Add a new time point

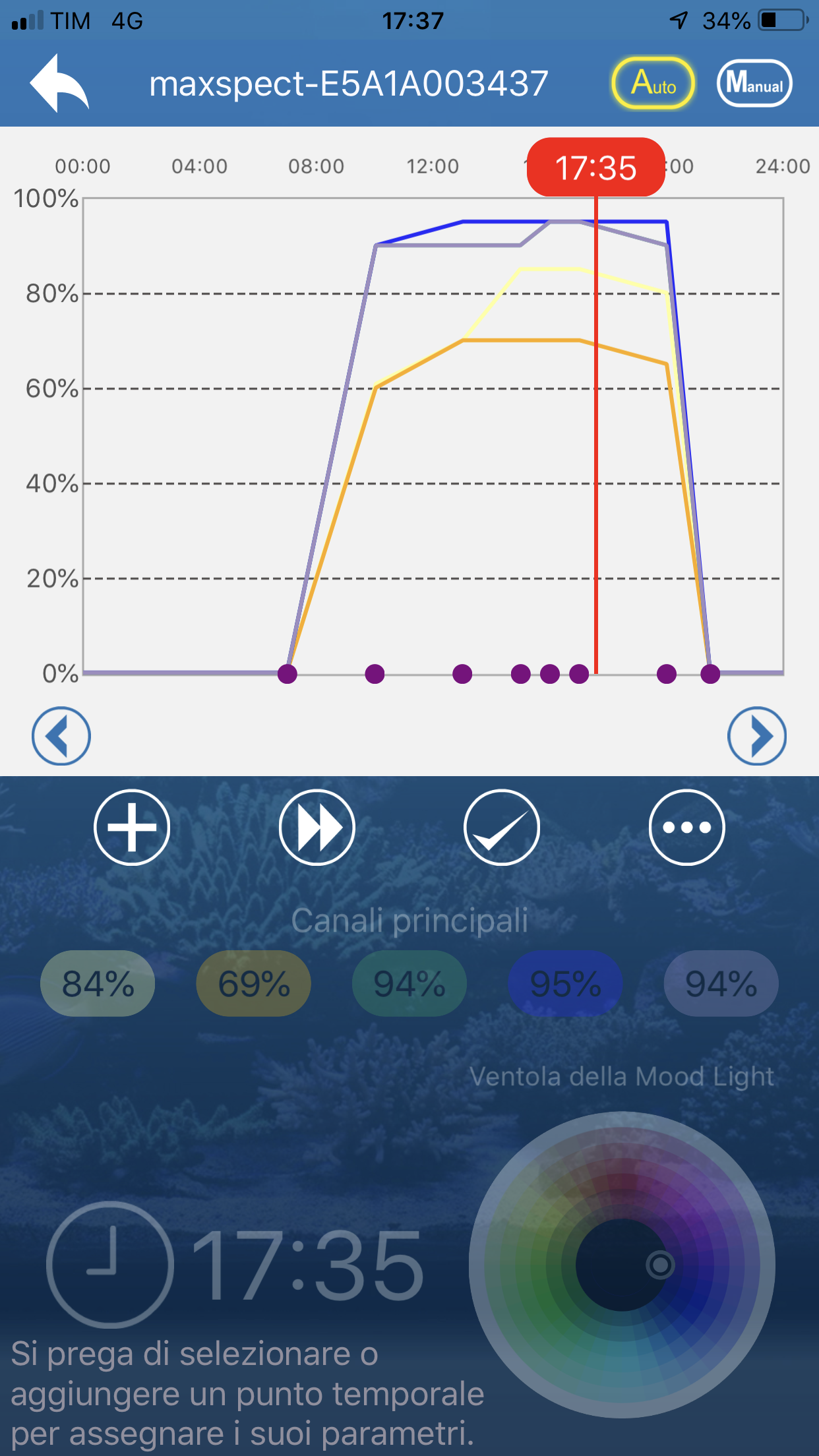[132, 827]
